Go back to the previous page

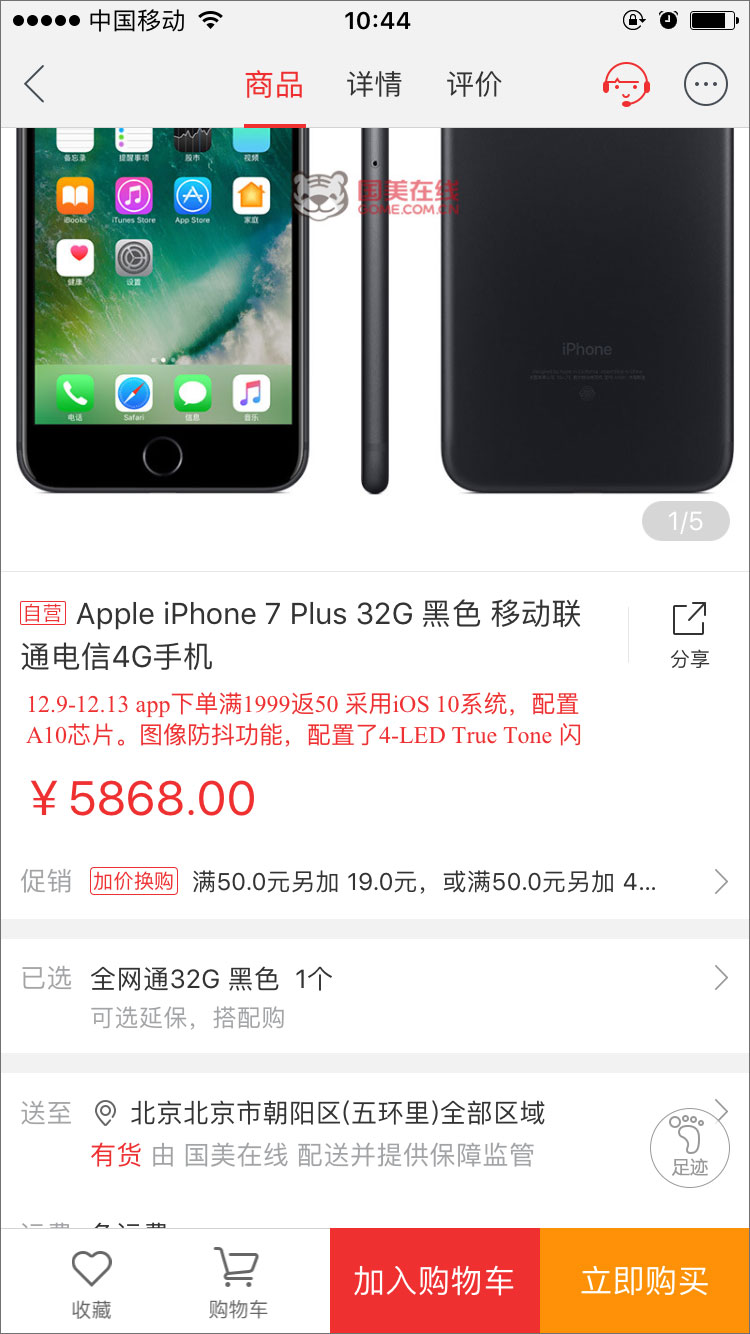[35, 84]
